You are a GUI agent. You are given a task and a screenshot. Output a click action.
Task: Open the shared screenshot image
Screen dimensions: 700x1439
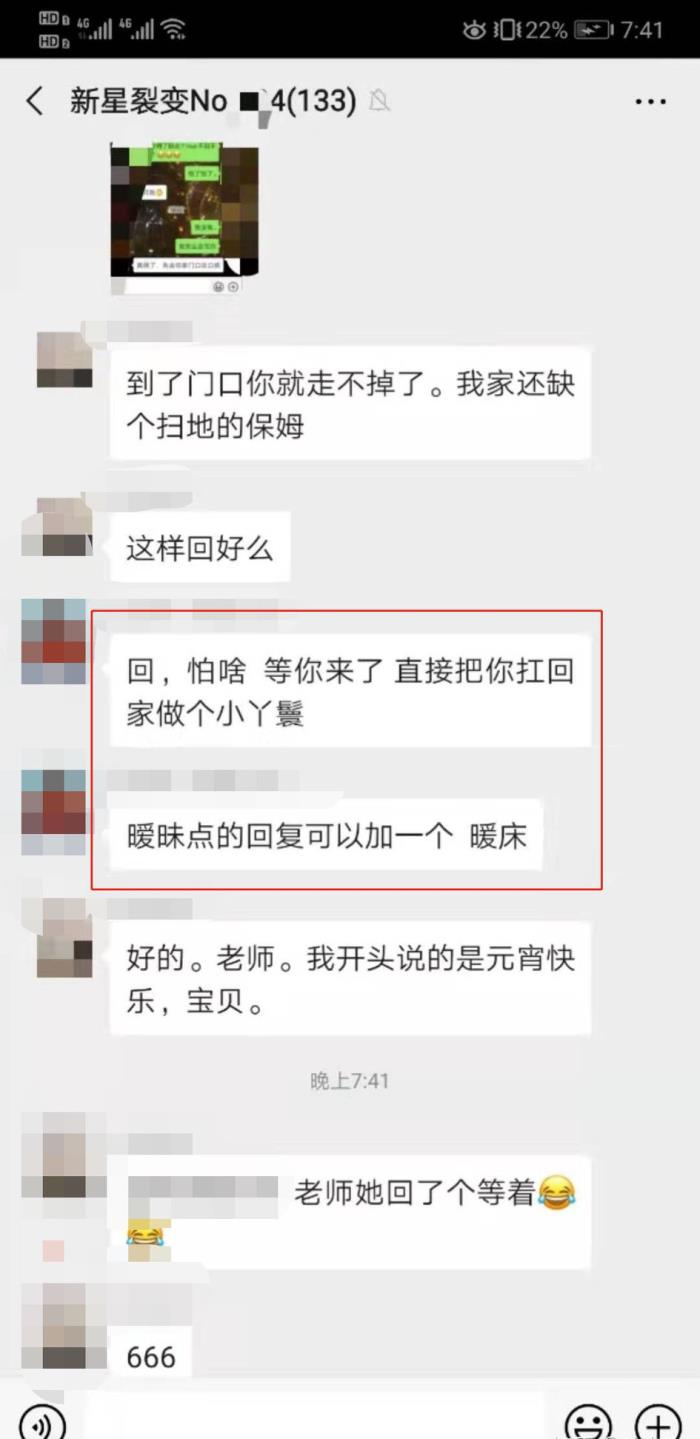[x=184, y=210]
